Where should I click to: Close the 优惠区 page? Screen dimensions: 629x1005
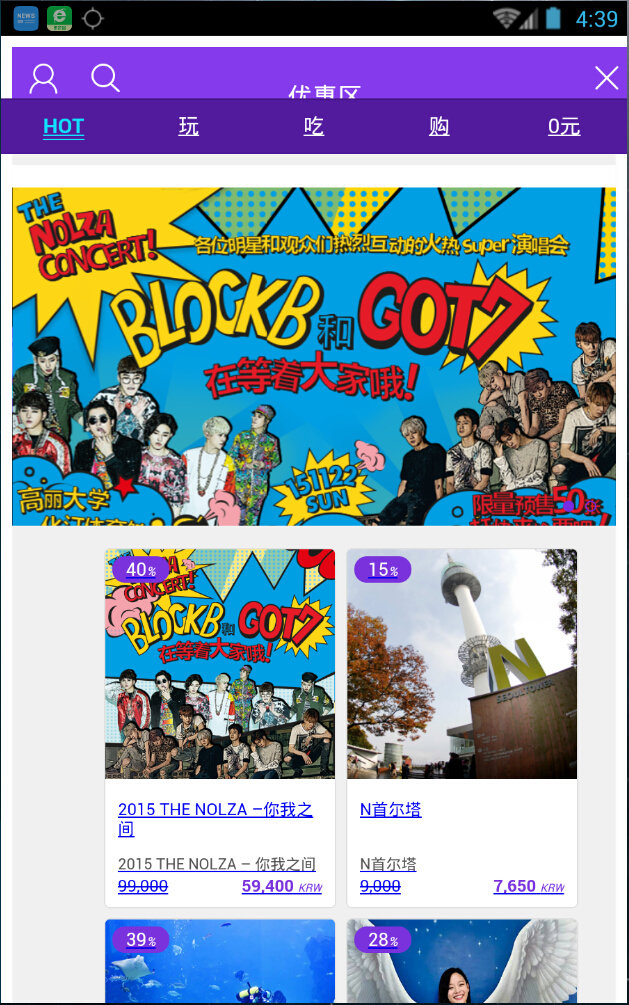606,78
